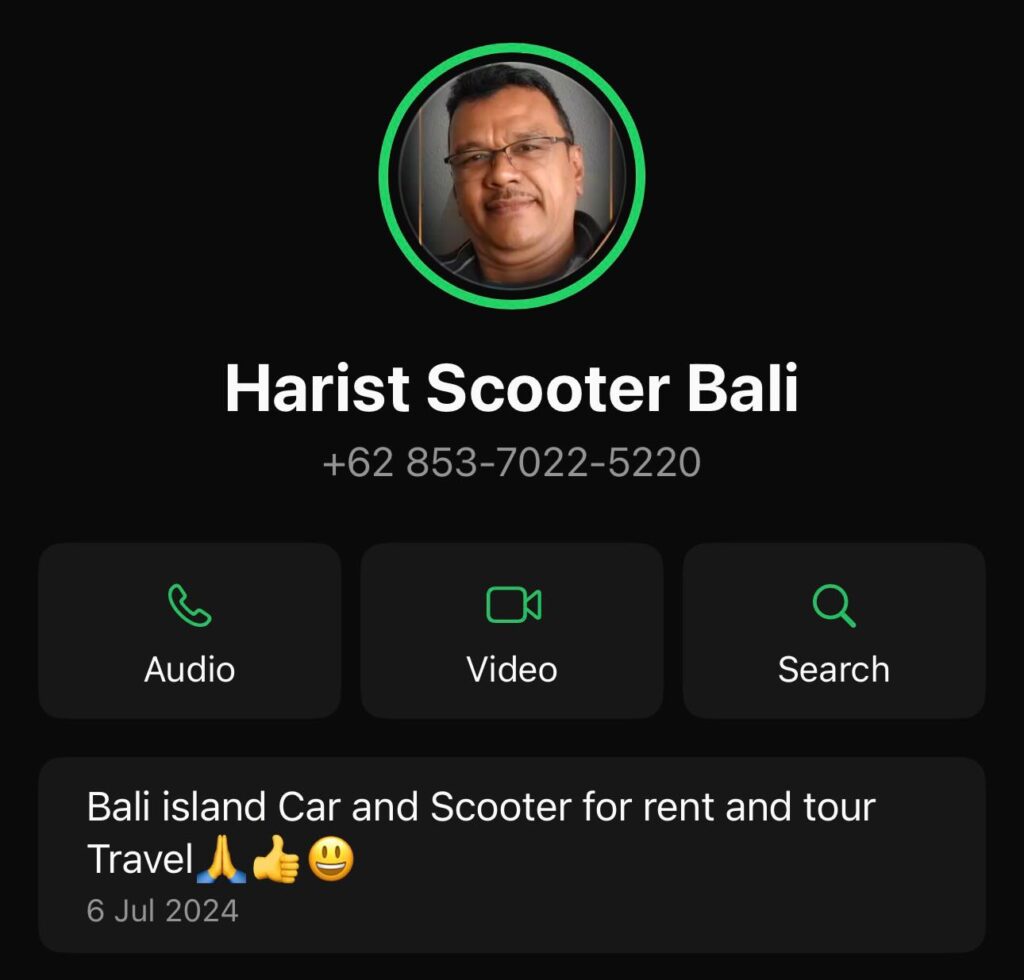Viewport: 1024px width, 980px height.
Task: View the contact's profile photo
Action: pyautogui.click(x=512, y=176)
